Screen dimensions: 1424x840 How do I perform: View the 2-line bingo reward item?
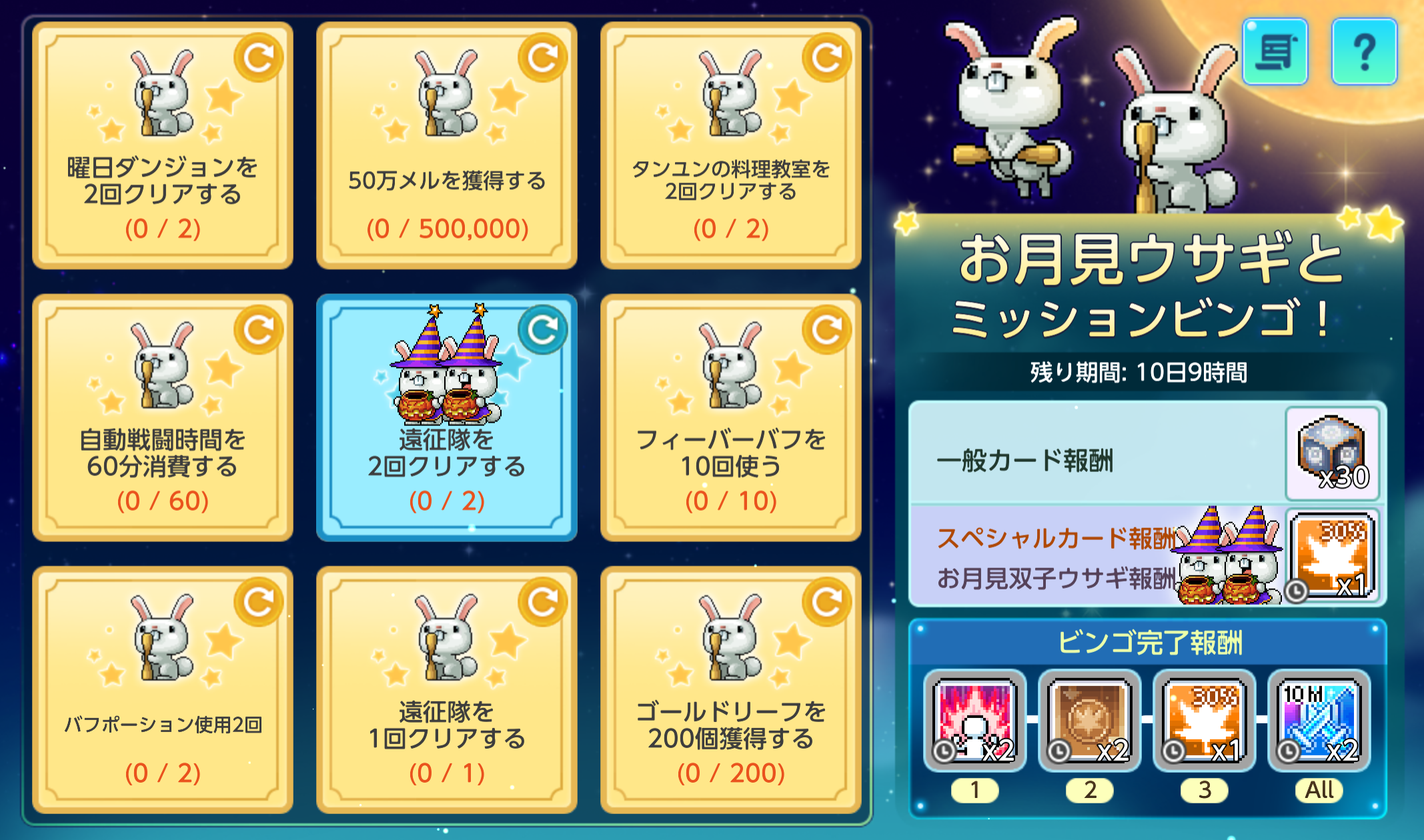pyautogui.click(x=1089, y=721)
